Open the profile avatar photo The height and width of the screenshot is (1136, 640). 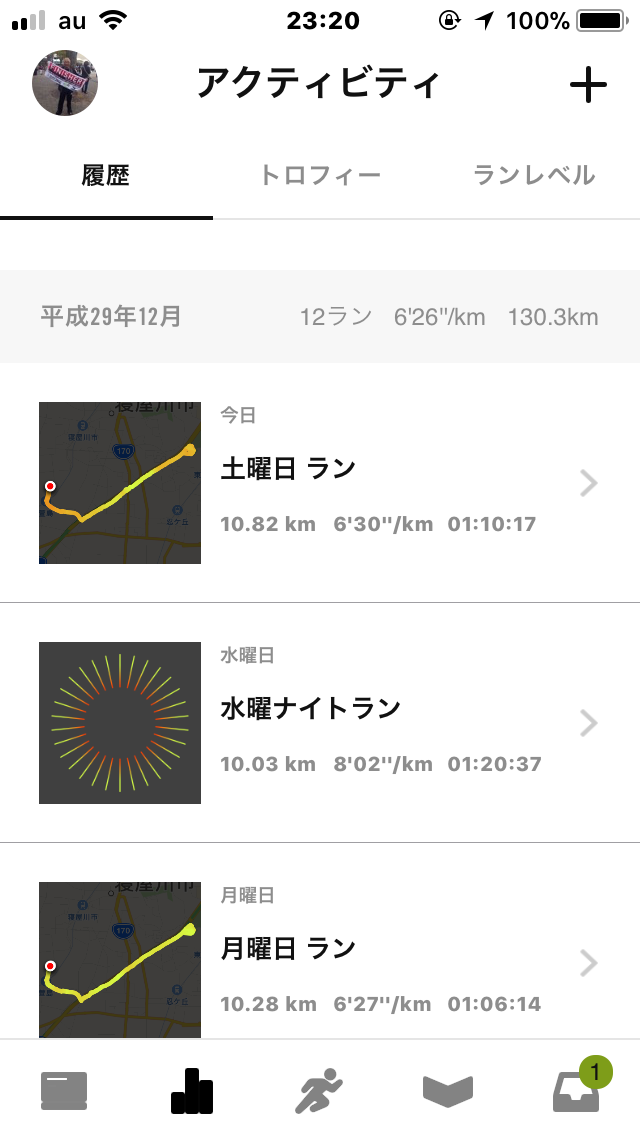[x=65, y=83]
